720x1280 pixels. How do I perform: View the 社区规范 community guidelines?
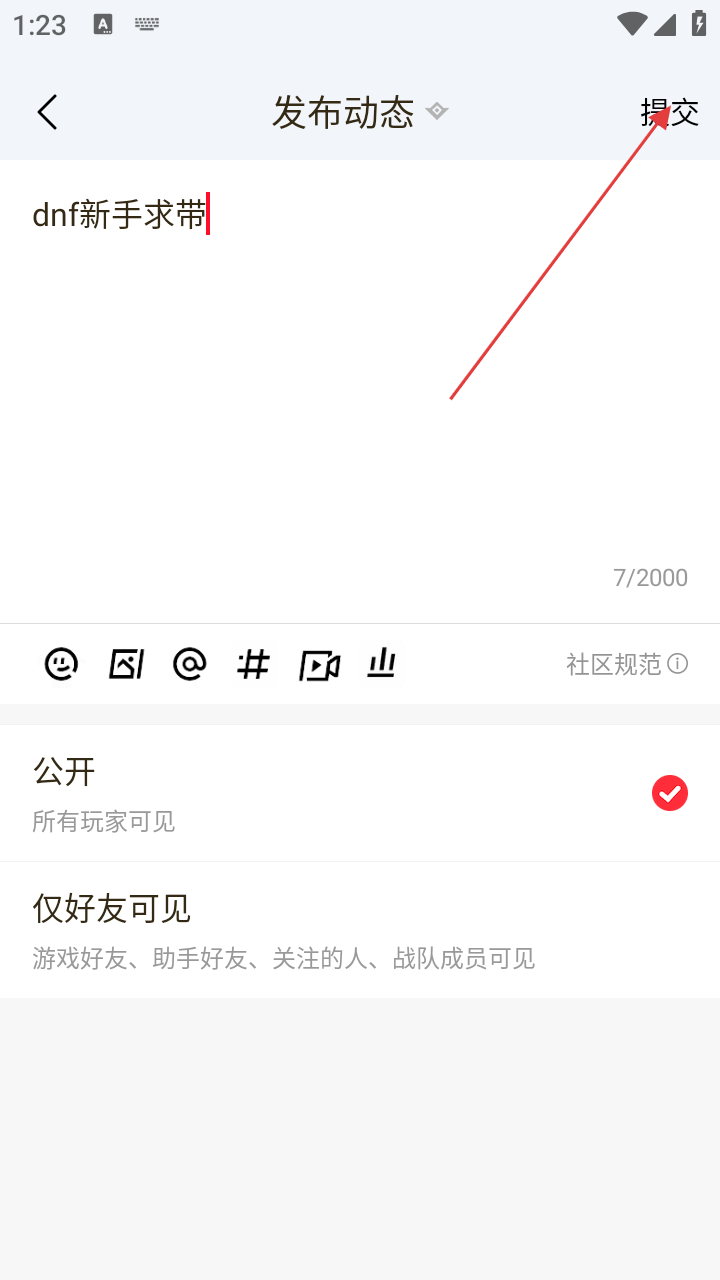click(x=626, y=664)
